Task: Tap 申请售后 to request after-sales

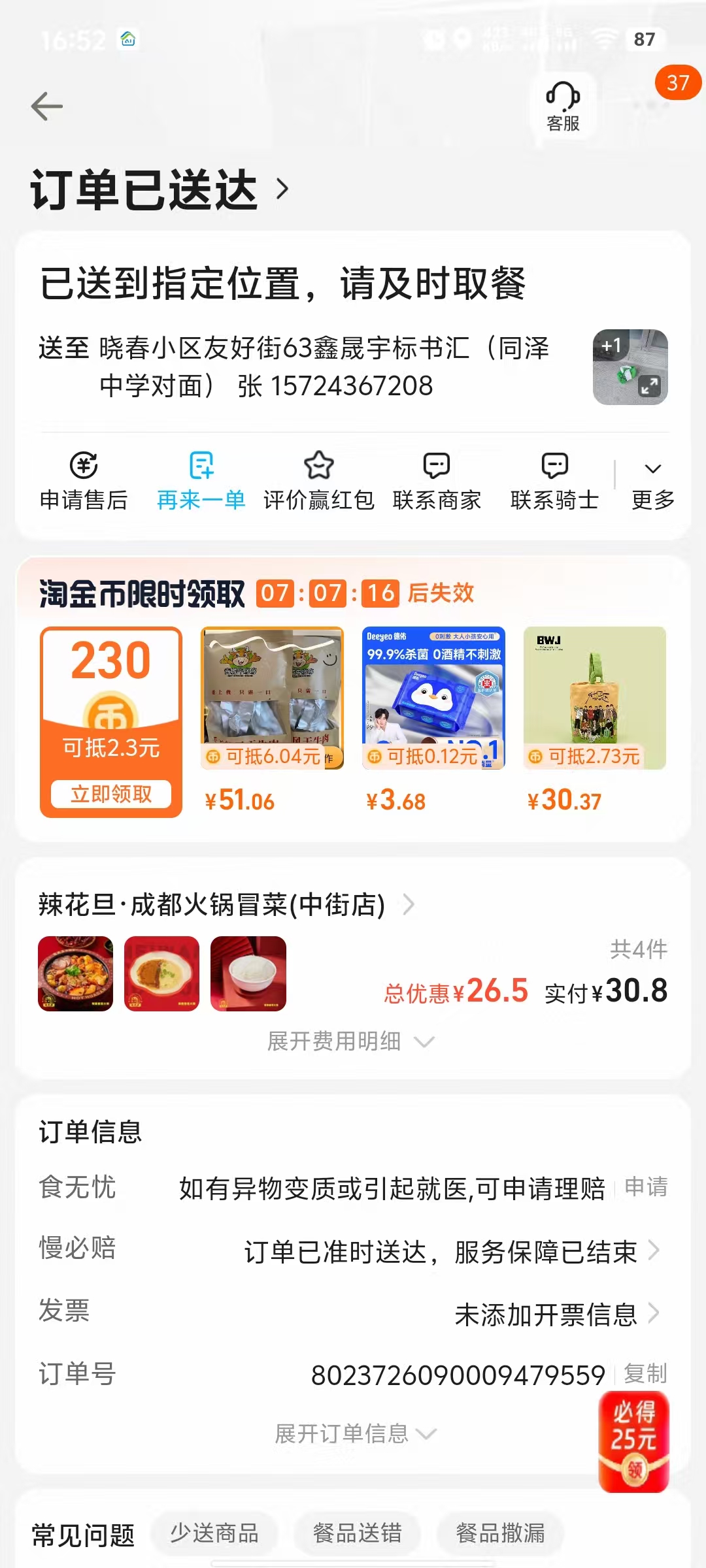Action: [x=84, y=481]
